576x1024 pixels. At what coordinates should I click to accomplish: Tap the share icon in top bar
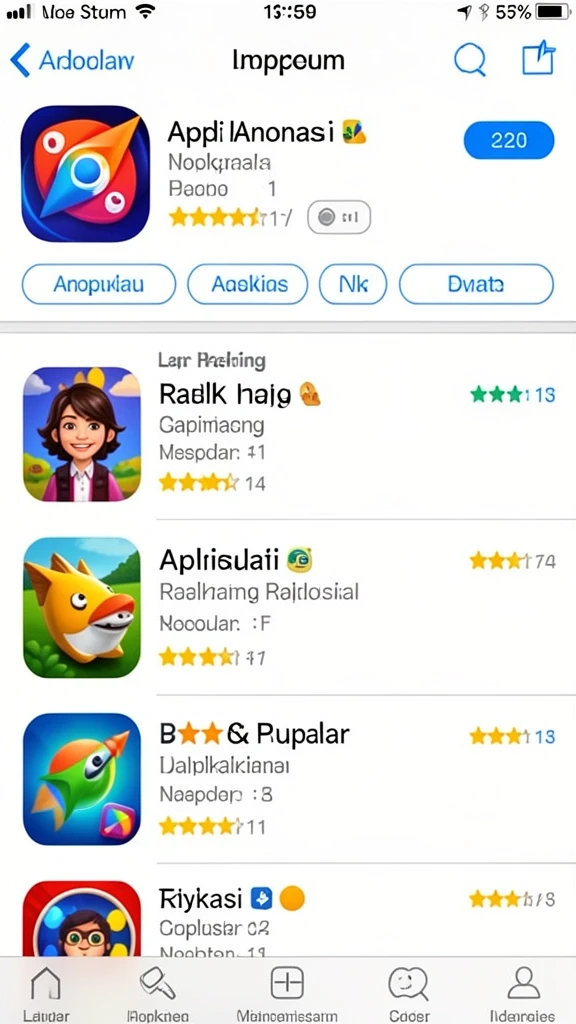pyautogui.click(x=539, y=59)
